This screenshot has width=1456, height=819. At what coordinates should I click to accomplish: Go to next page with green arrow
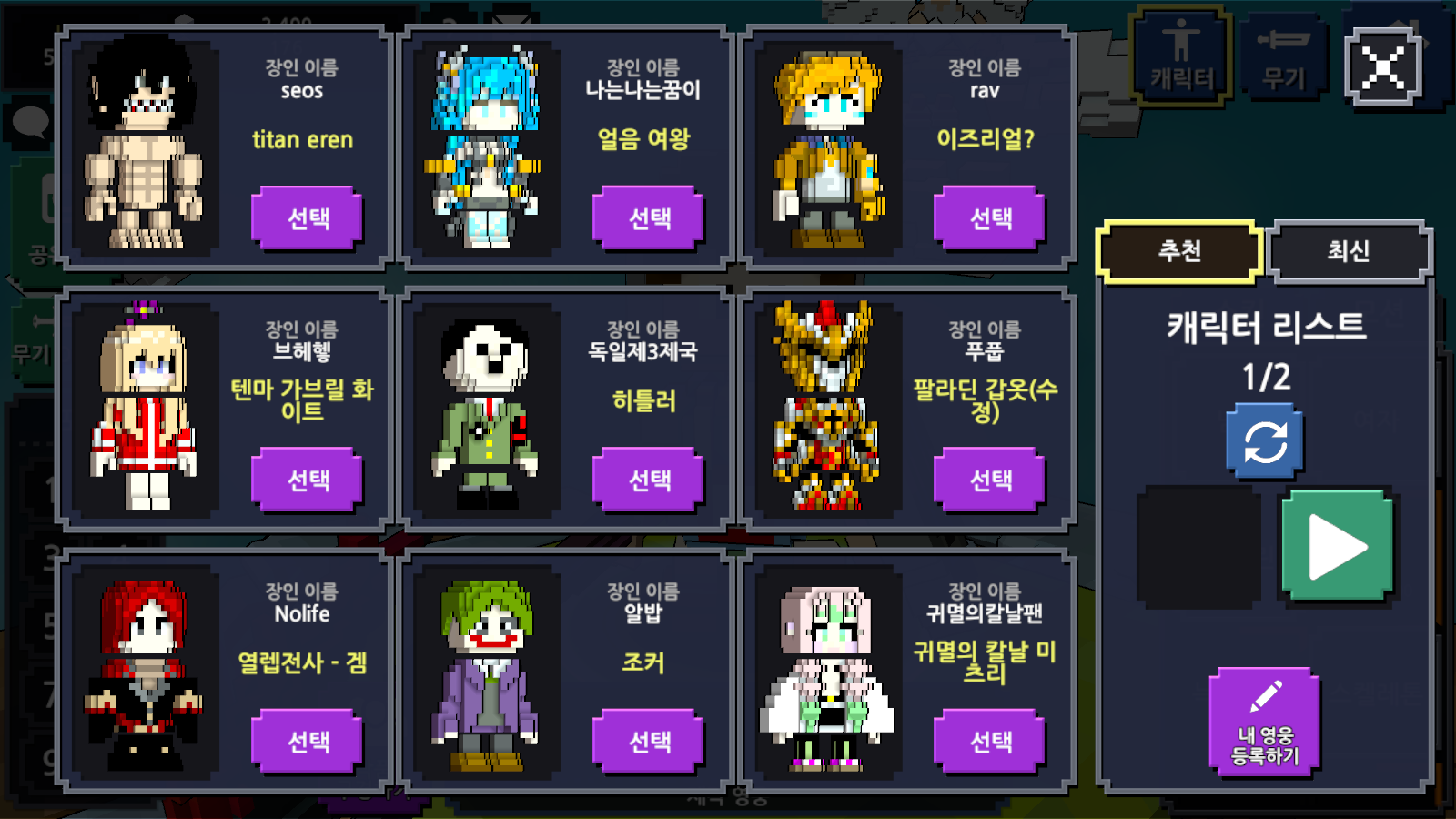(x=1337, y=547)
